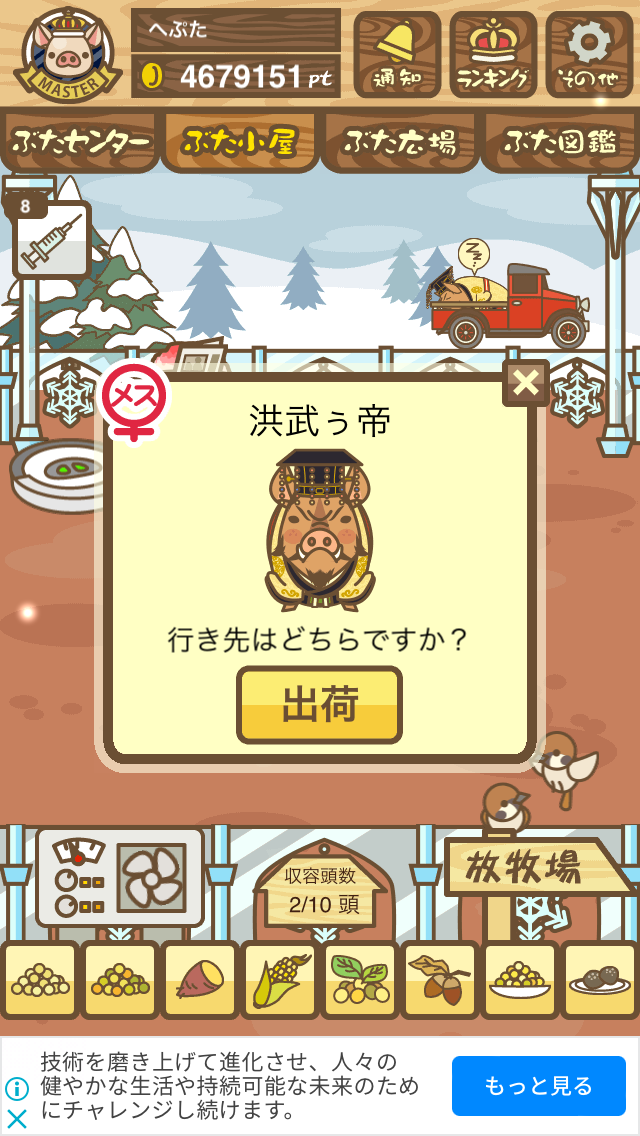This screenshot has height=1136, width=640.
Task: Switch to ぶた小屋 tab
Action: 239,142
